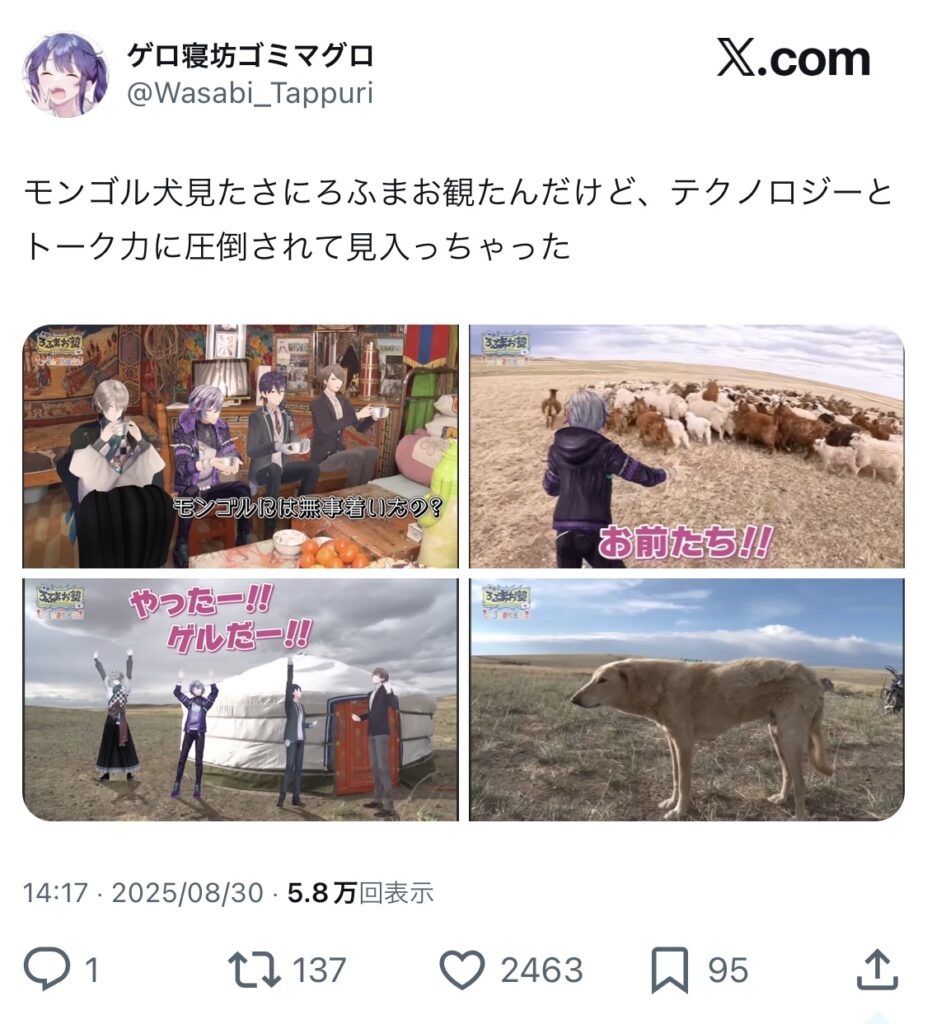Open the photo with the white ger tent
927x1024 pixels.
click(x=241, y=699)
